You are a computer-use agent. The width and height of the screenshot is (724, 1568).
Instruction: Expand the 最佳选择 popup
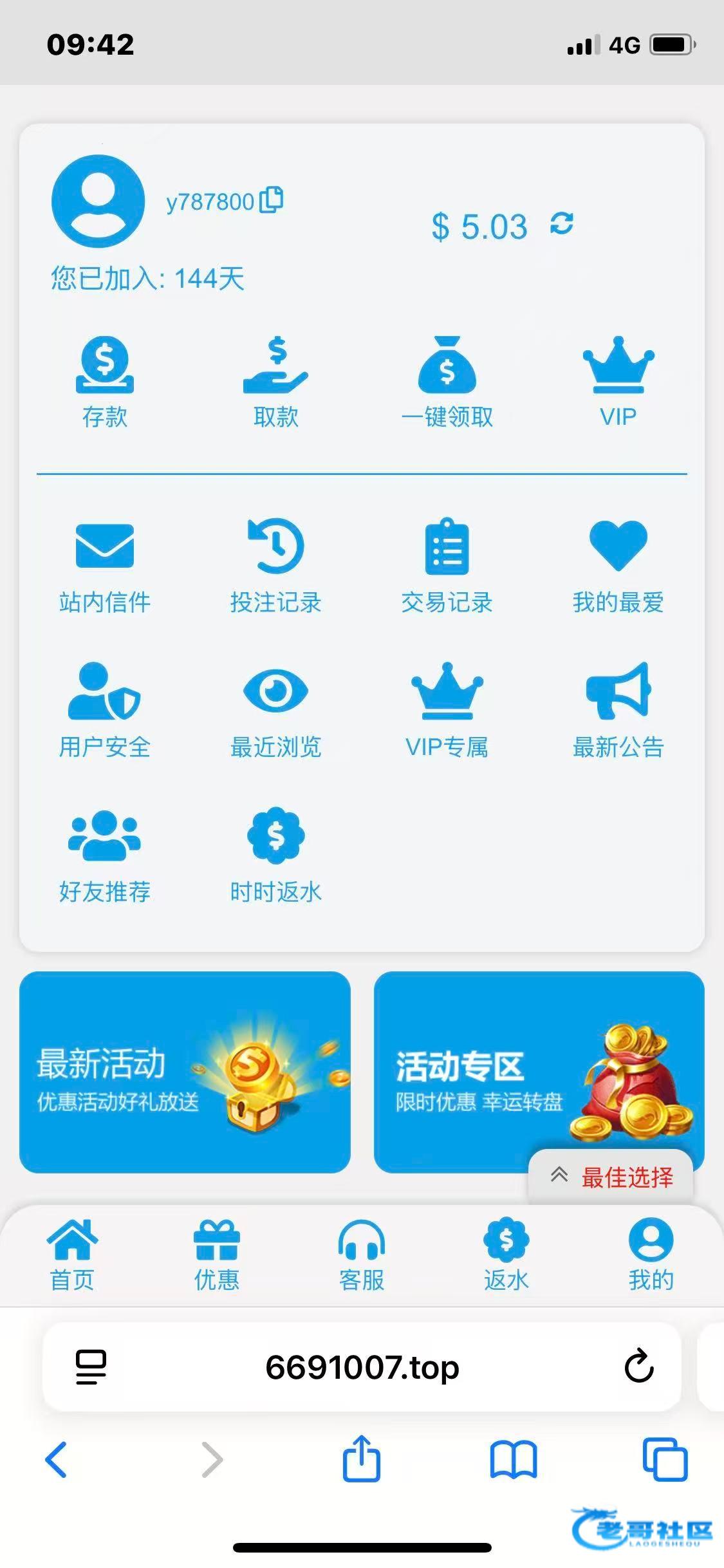[611, 1177]
